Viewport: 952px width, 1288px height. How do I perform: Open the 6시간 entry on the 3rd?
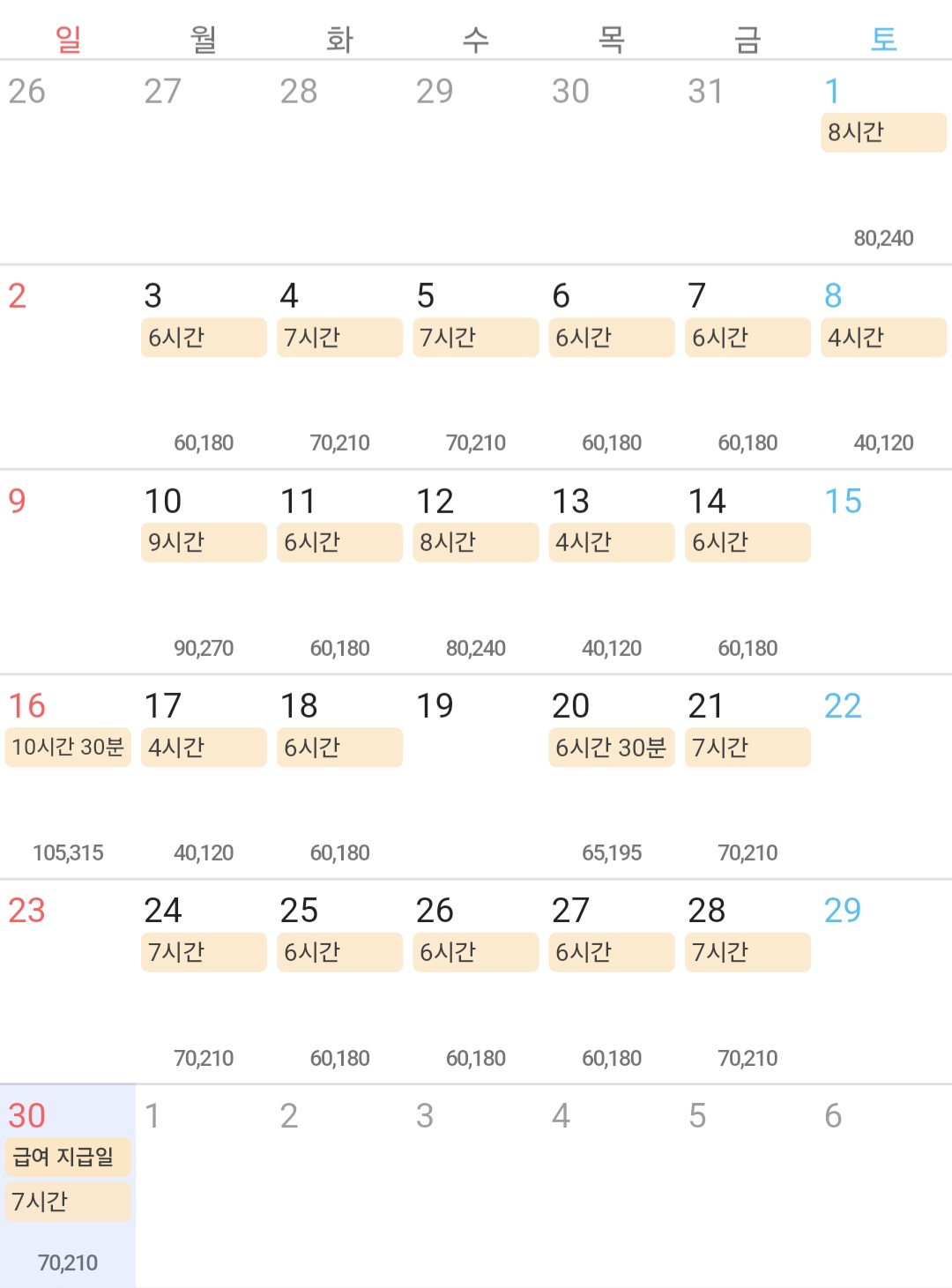(204, 338)
